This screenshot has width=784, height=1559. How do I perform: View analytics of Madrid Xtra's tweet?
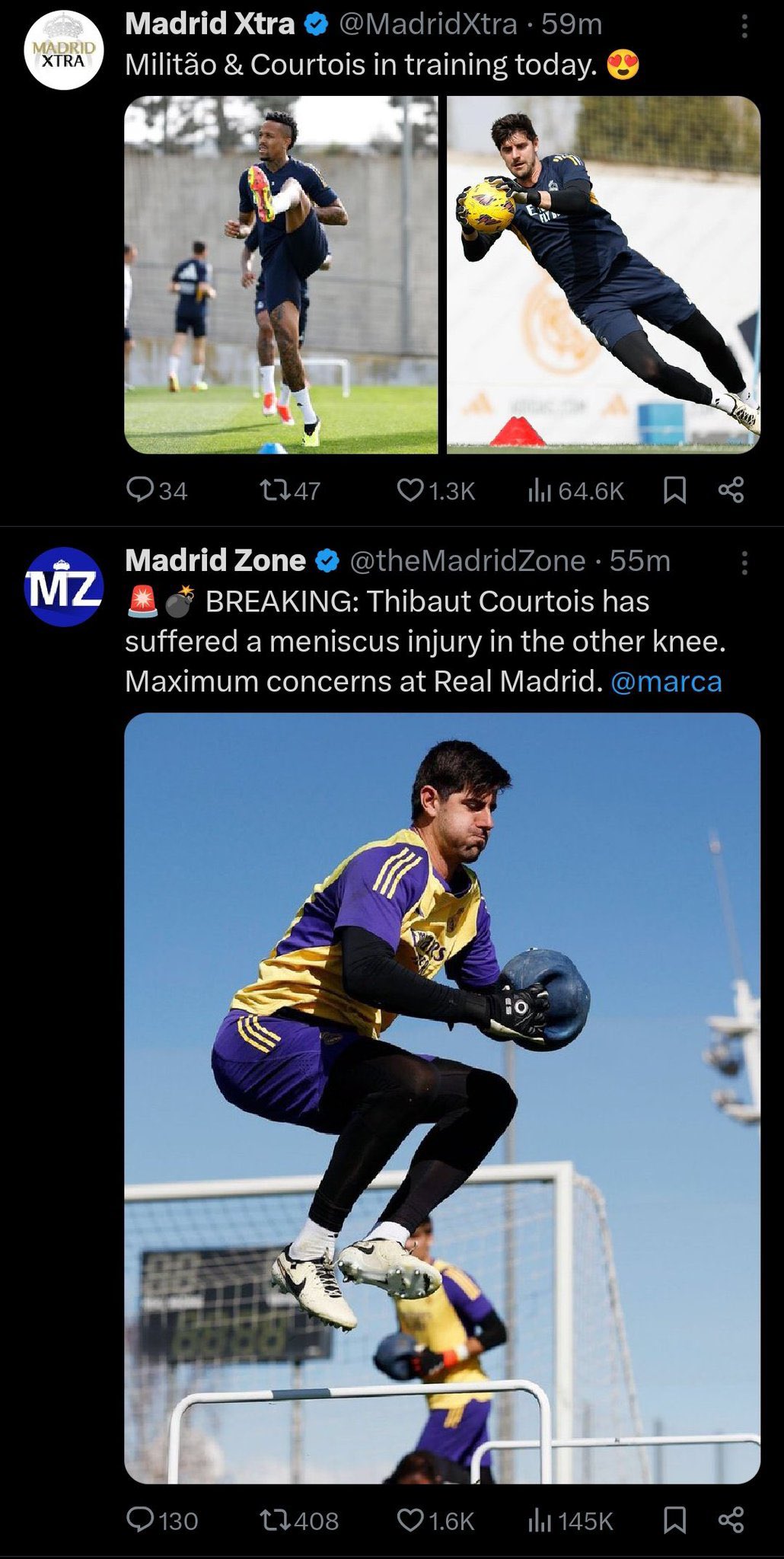[539, 490]
